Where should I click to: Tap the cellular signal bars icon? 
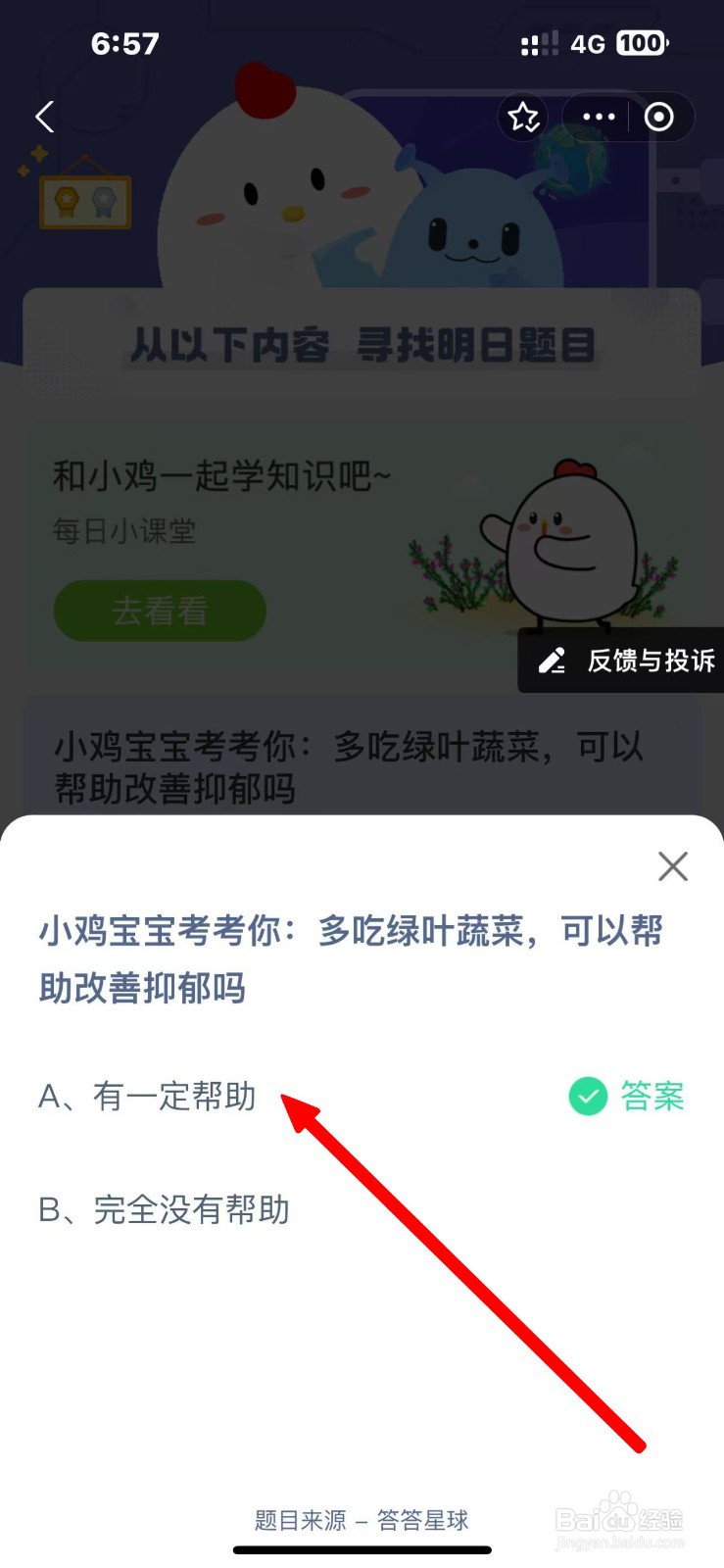(x=538, y=43)
